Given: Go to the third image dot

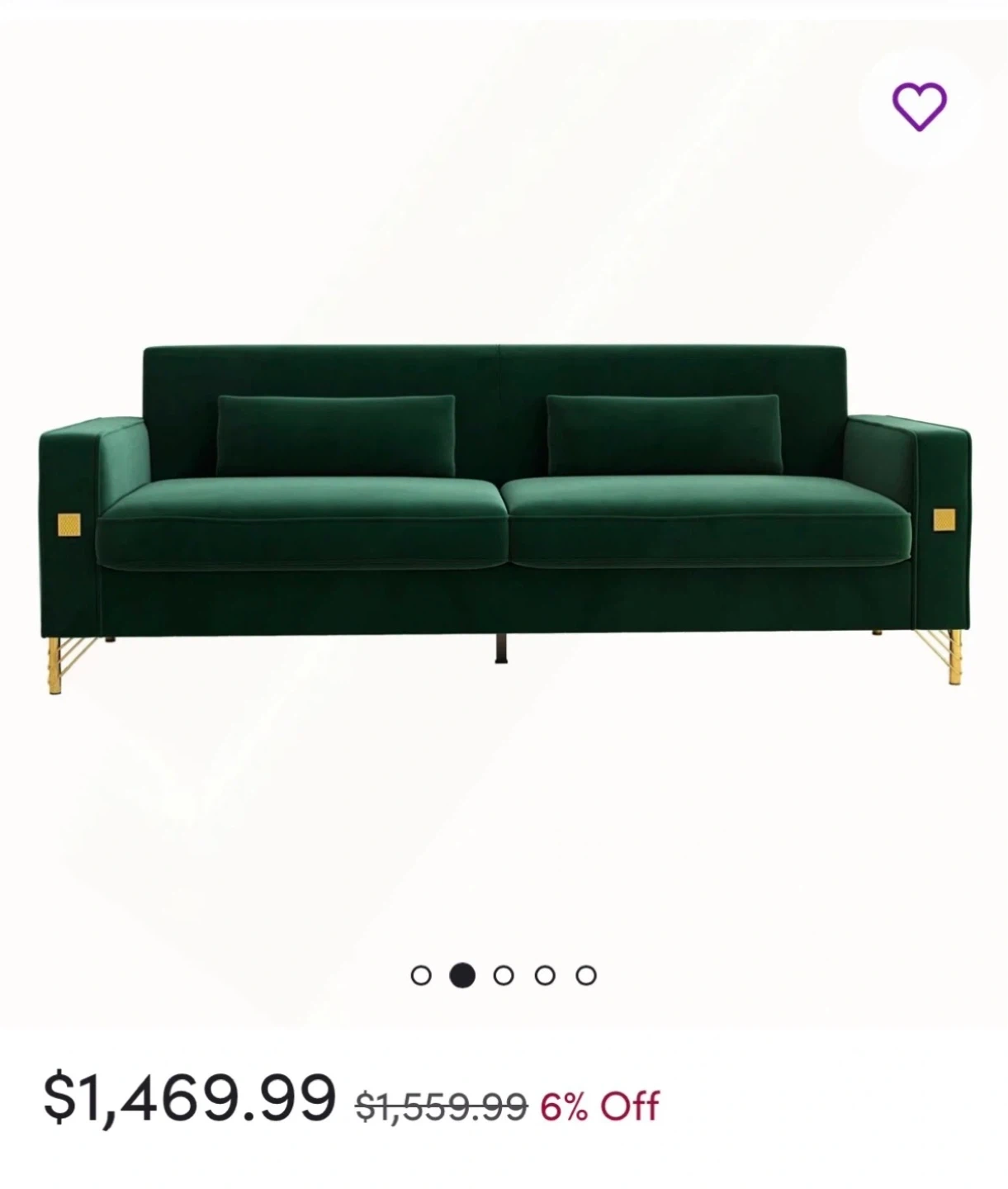Looking at the screenshot, I should click(x=504, y=975).
